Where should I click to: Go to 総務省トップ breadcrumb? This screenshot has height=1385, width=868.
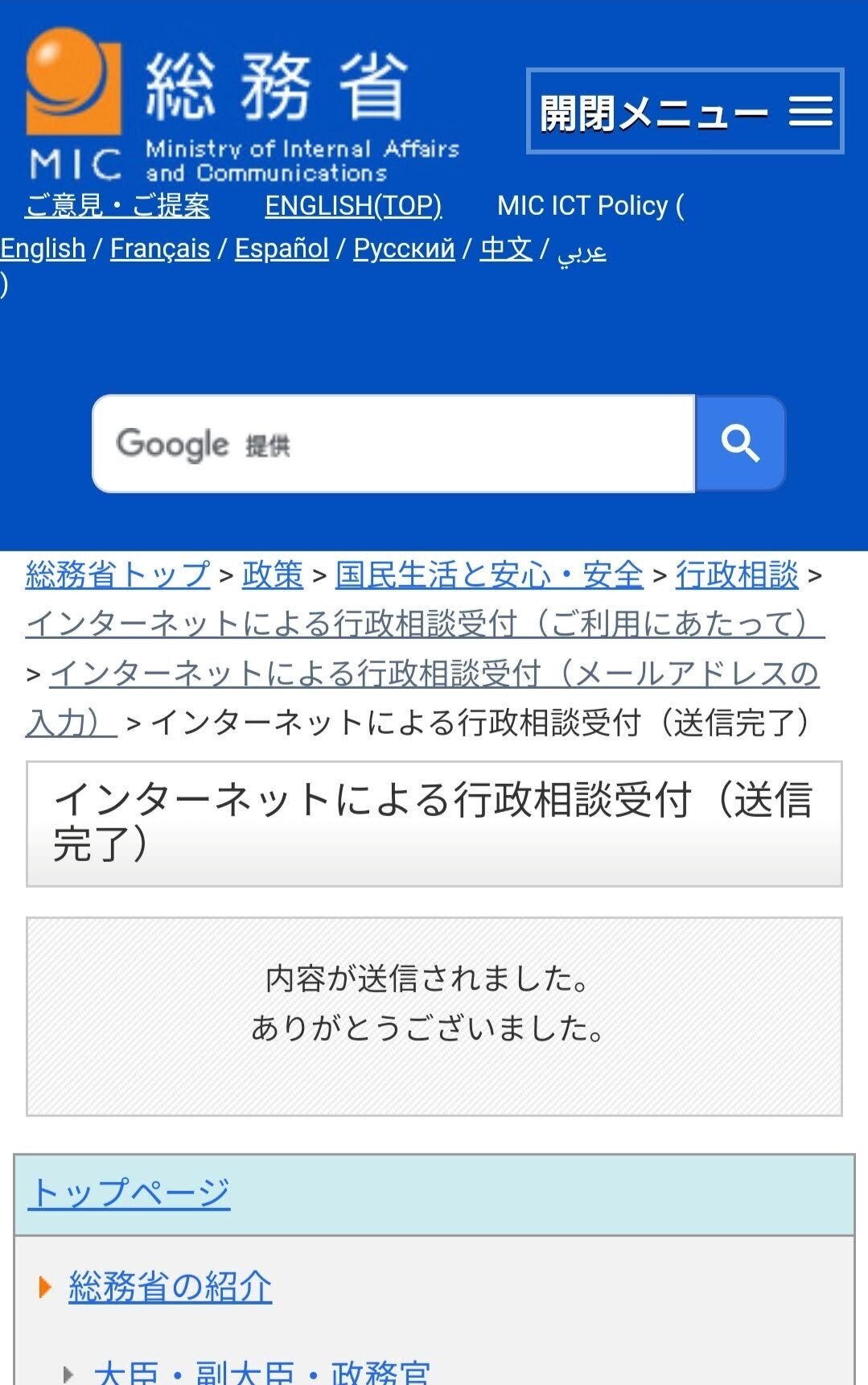(117, 575)
